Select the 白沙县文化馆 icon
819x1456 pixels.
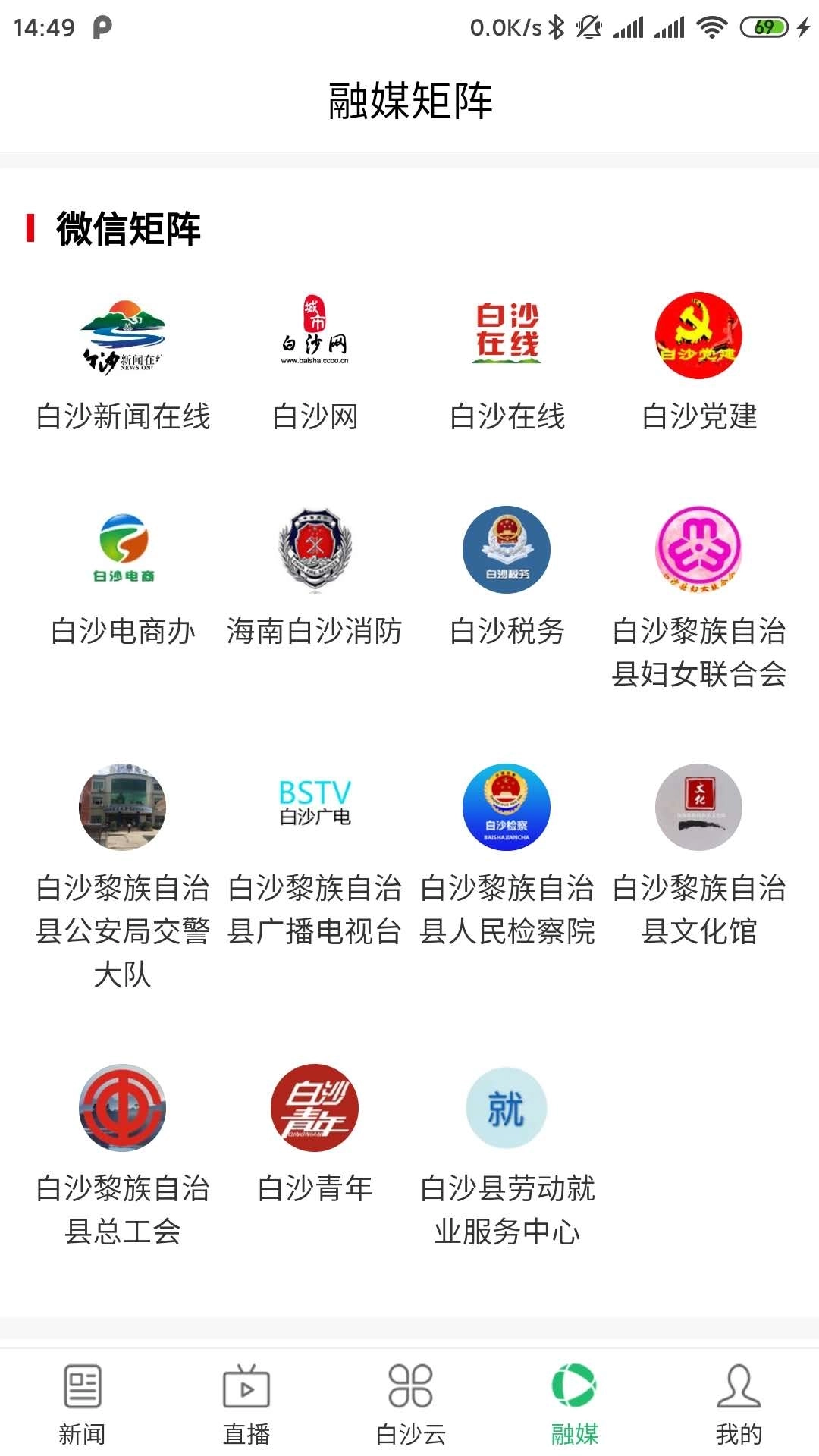click(x=698, y=808)
